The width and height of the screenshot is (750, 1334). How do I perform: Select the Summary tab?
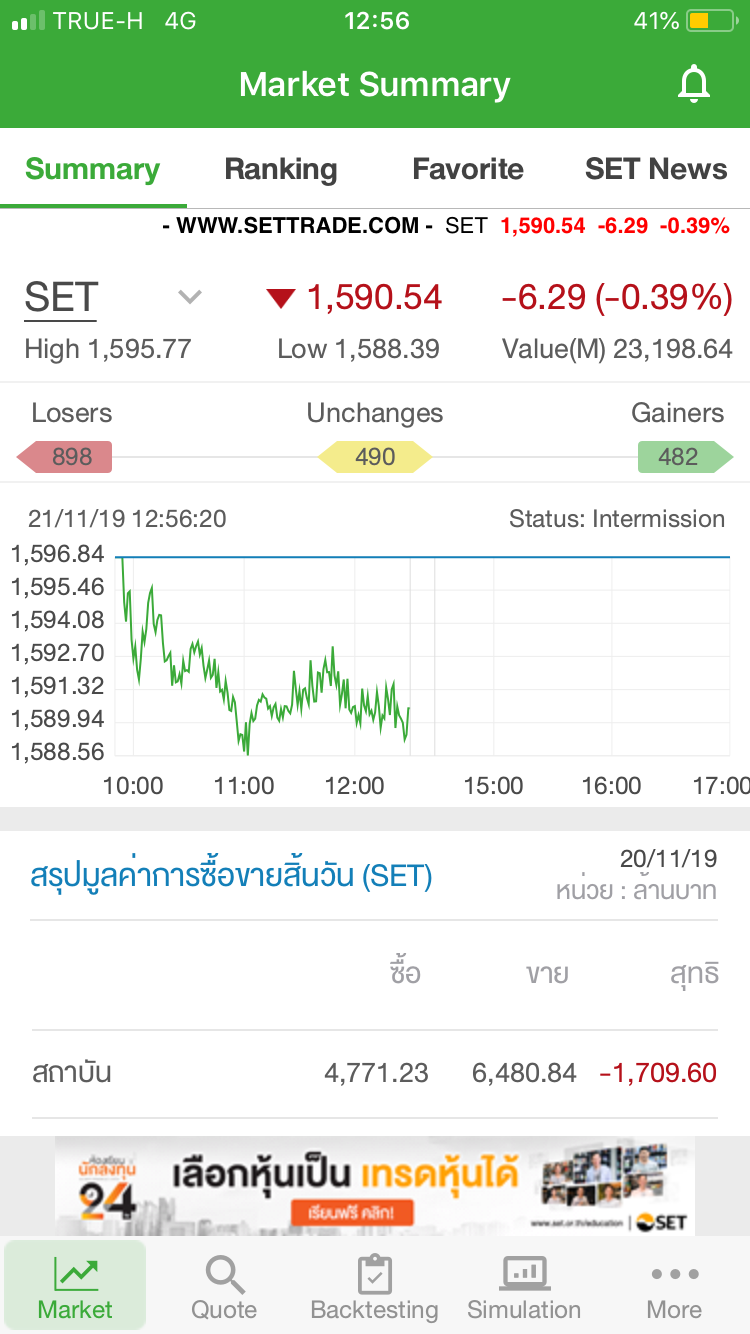(x=93, y=169)
